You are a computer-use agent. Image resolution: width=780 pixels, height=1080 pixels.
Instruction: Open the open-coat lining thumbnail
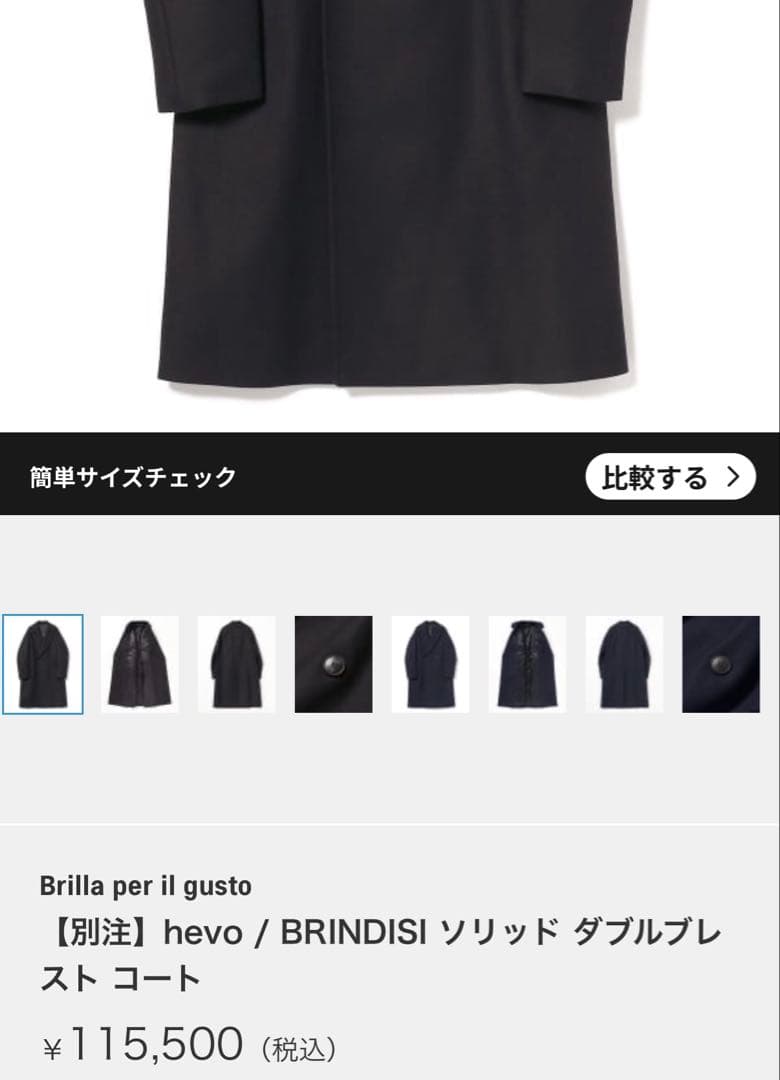(140, 663)
